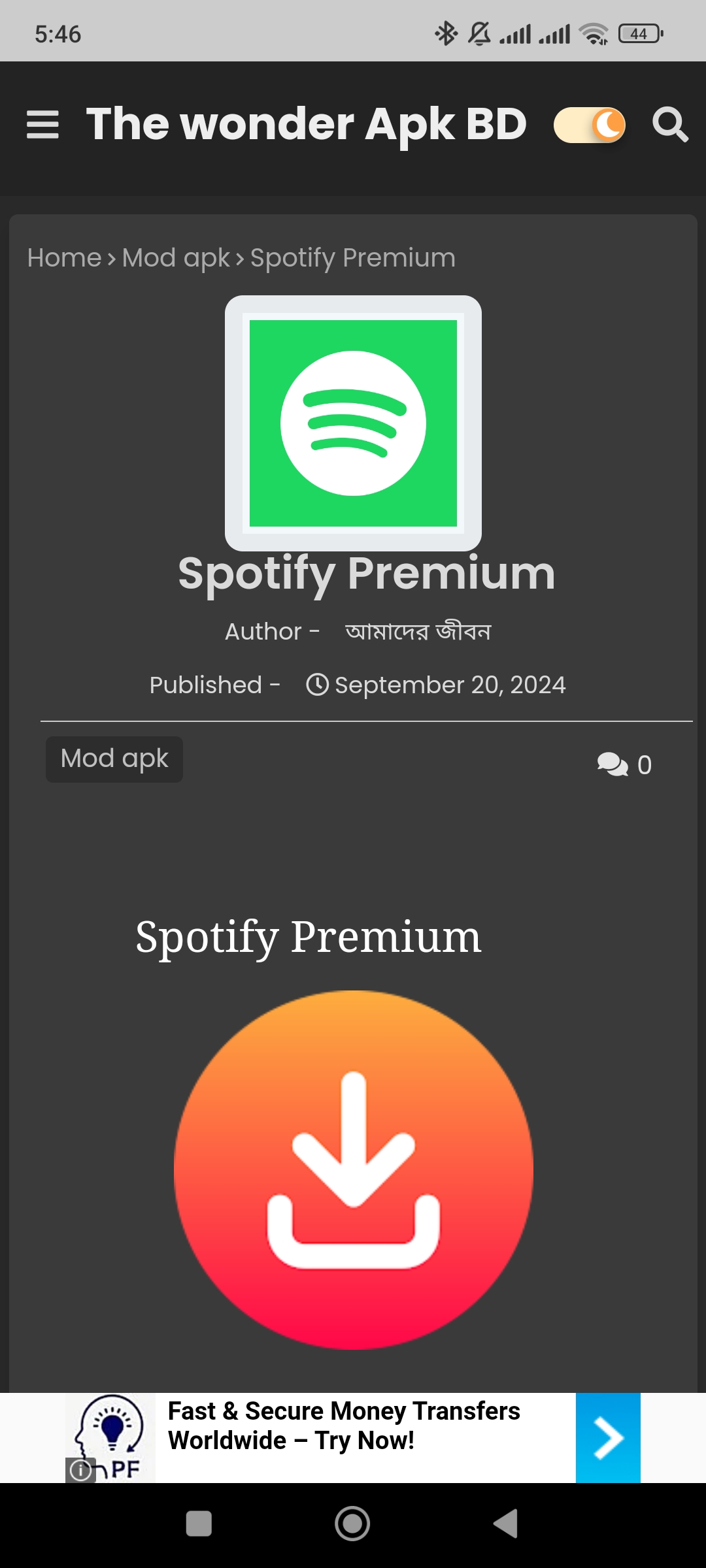Open the author আমাদের জীবন link
706x1568 pixels.
(x=418, y=632)
